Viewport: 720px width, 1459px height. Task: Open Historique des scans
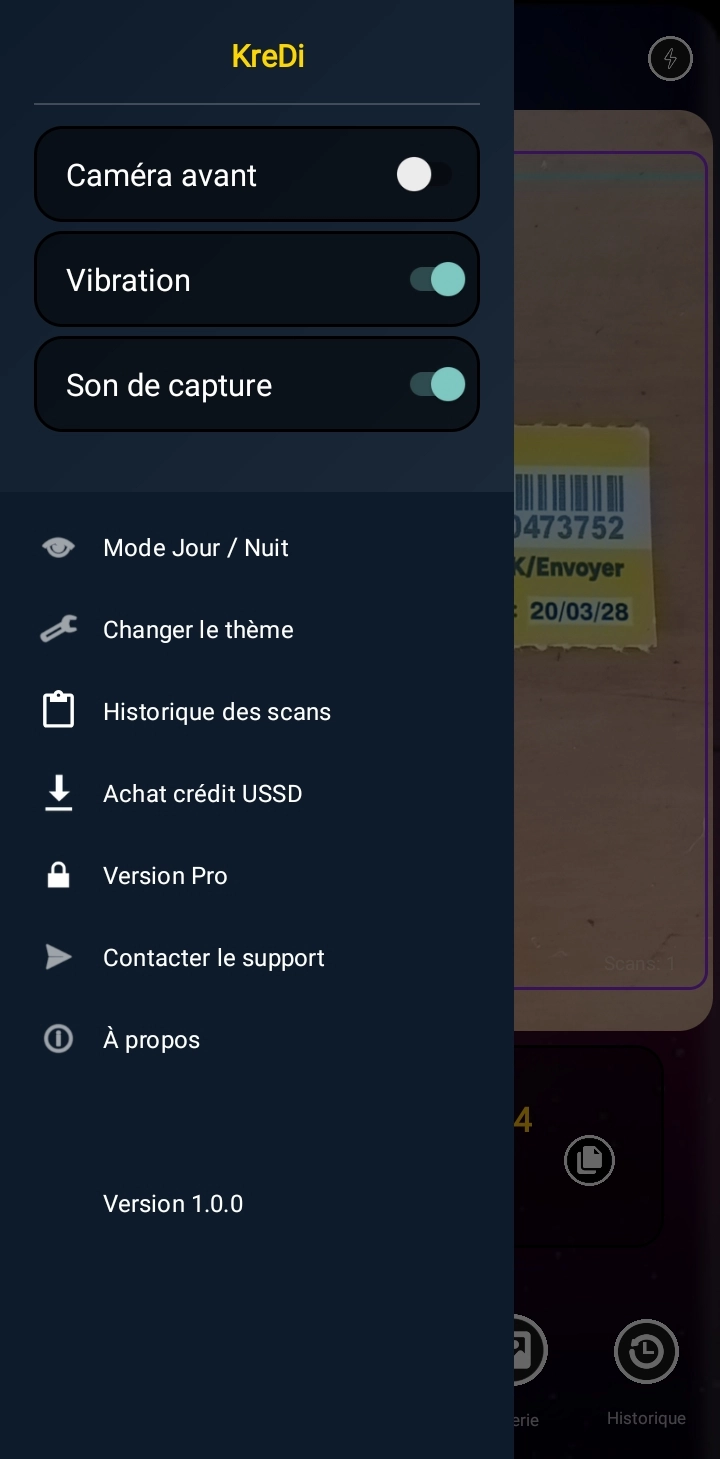click(x=216, y=712)
